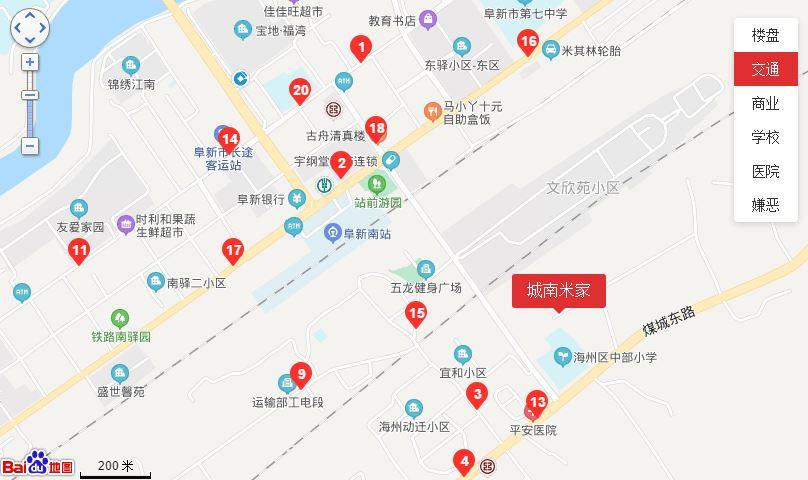The width and height of the screenshot is (808, 480).
Task: Zoom in with the plus button
Action: point(30,62)
